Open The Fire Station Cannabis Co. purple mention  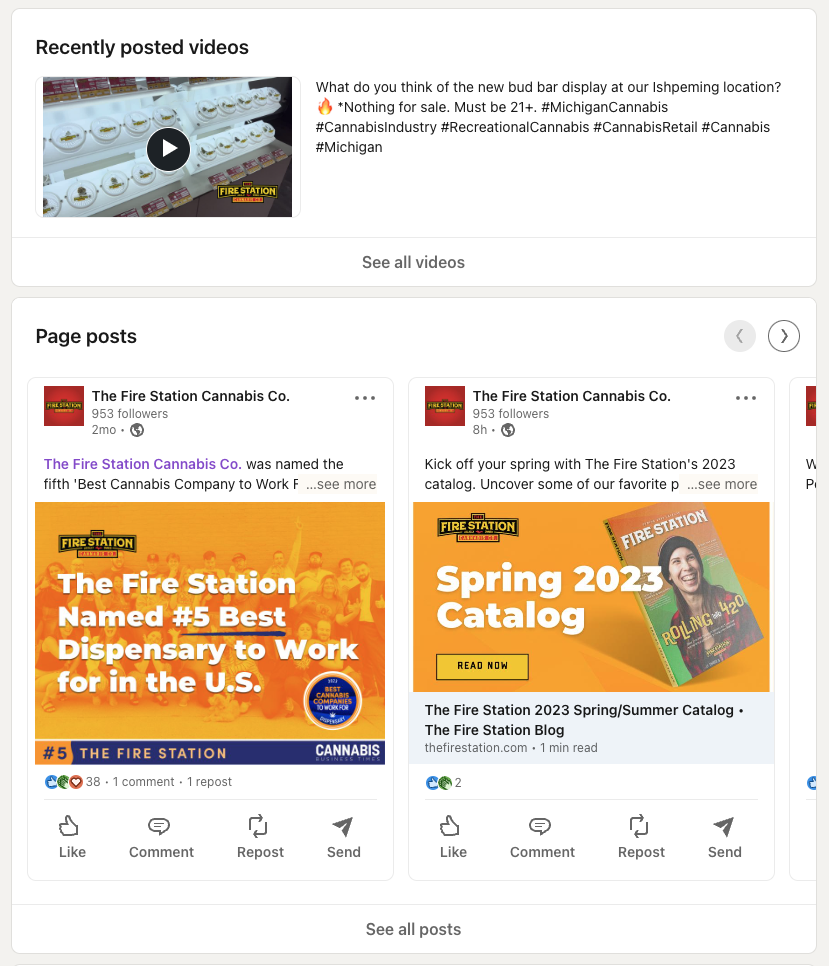(x=143, y=464)
